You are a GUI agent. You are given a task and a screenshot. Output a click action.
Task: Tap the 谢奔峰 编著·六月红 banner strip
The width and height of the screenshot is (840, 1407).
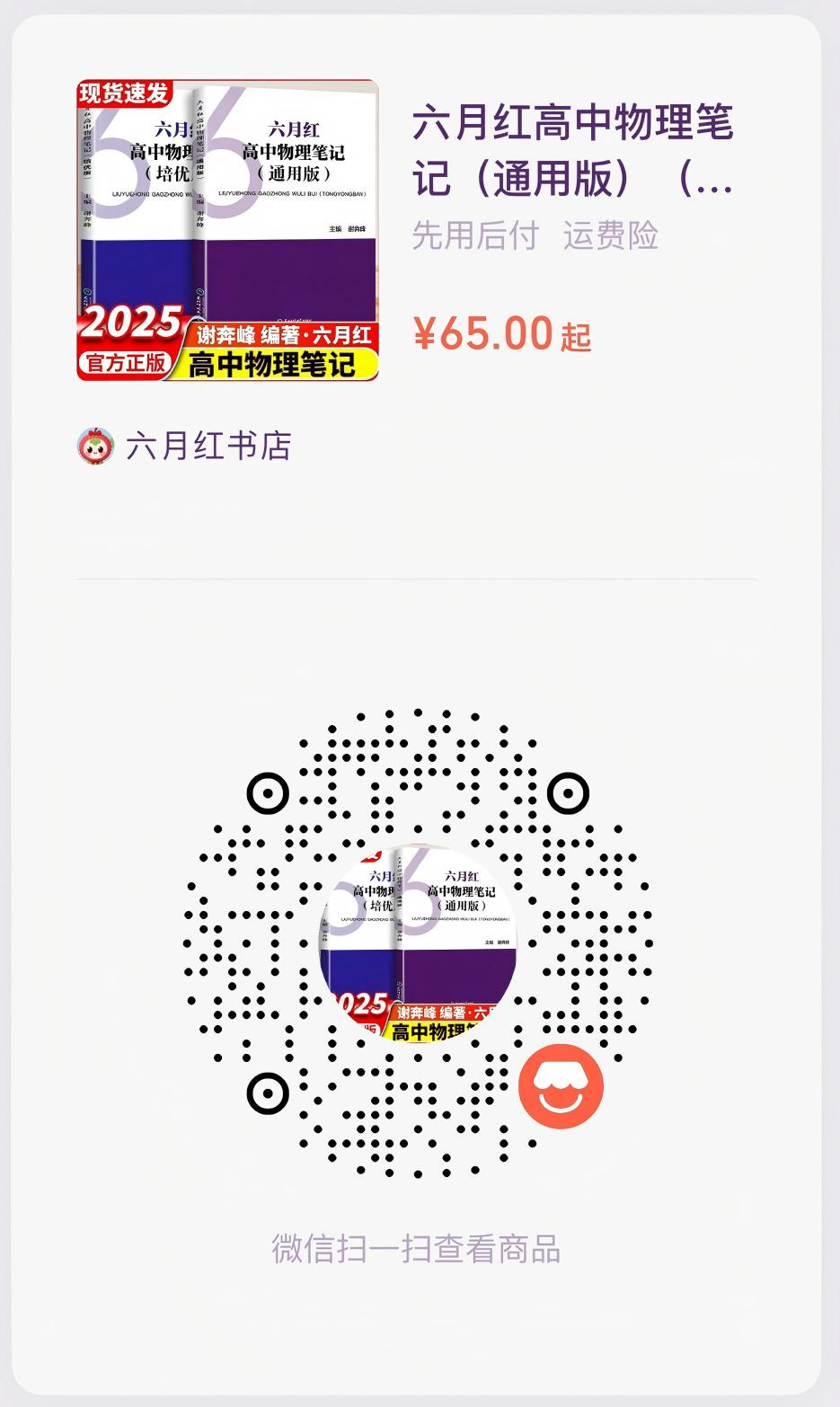coord(286,333)
